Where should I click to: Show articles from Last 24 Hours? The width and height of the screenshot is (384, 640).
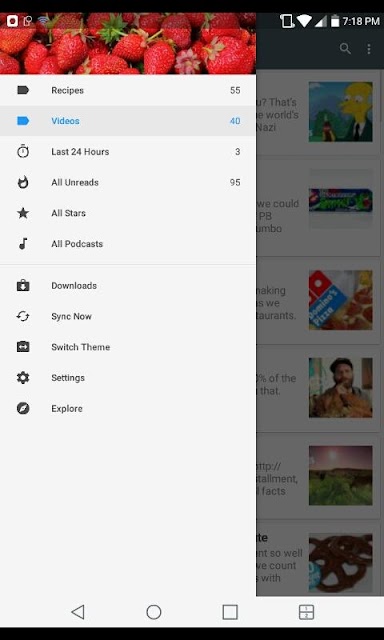click(x=128, y=152)
